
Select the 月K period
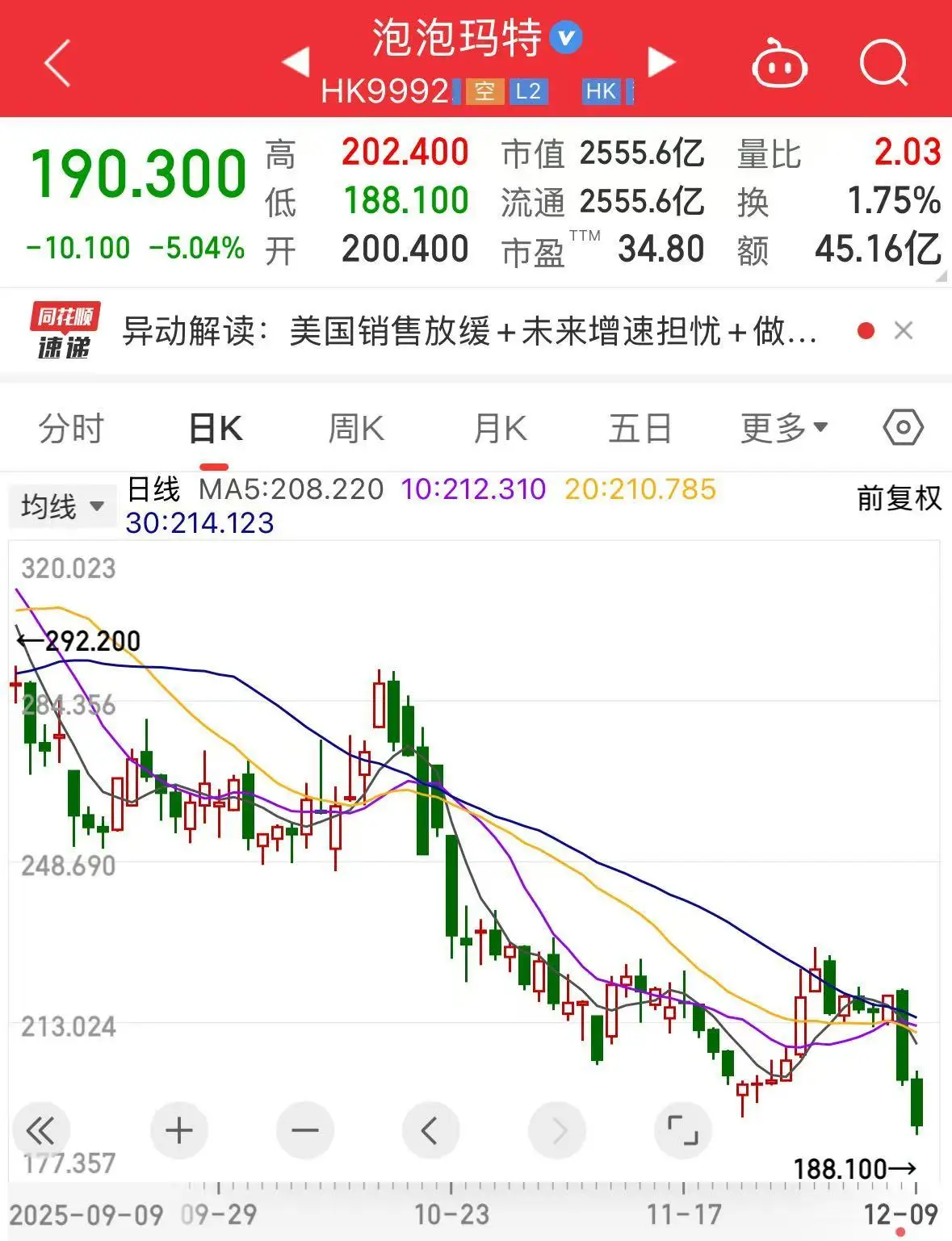point(499,428)
